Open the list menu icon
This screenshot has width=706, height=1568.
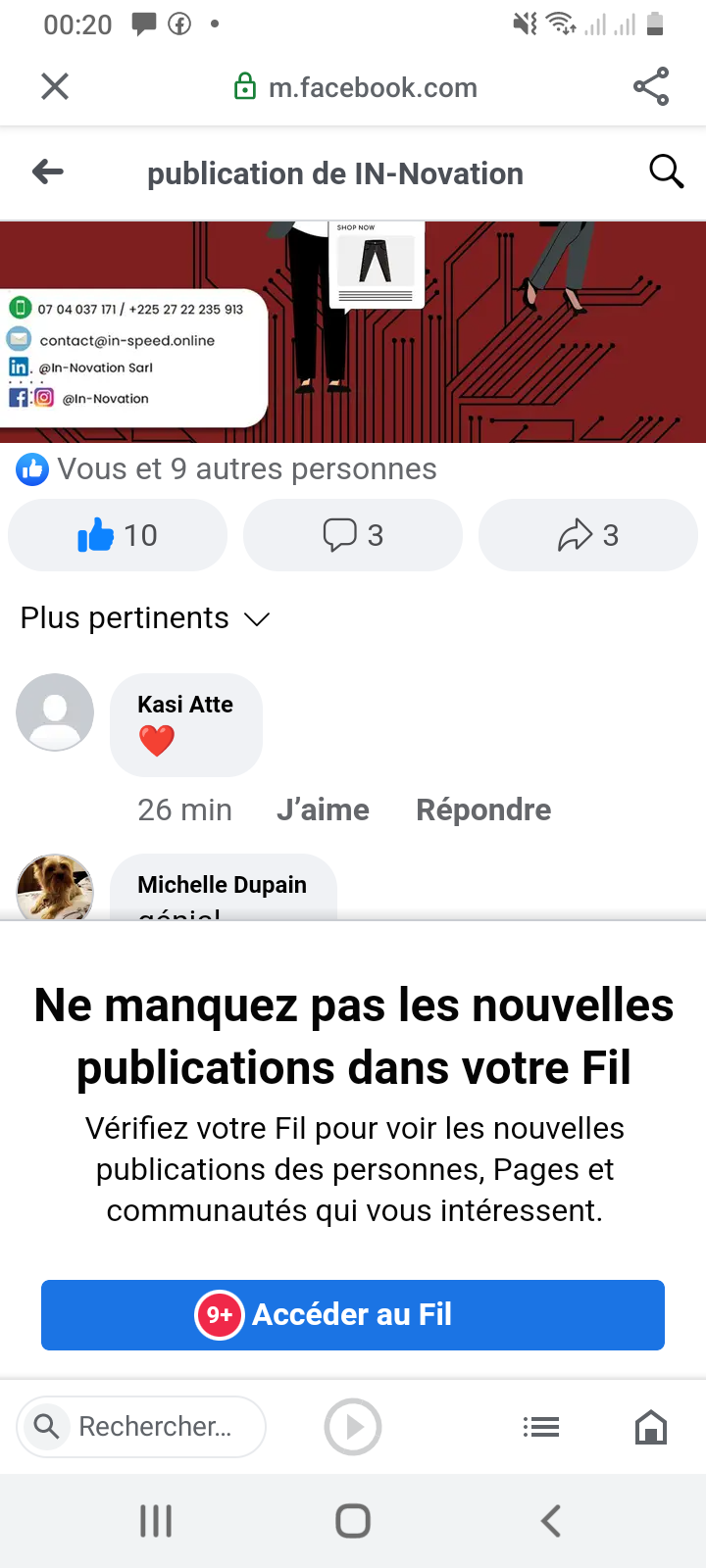tap(541, 1427)
